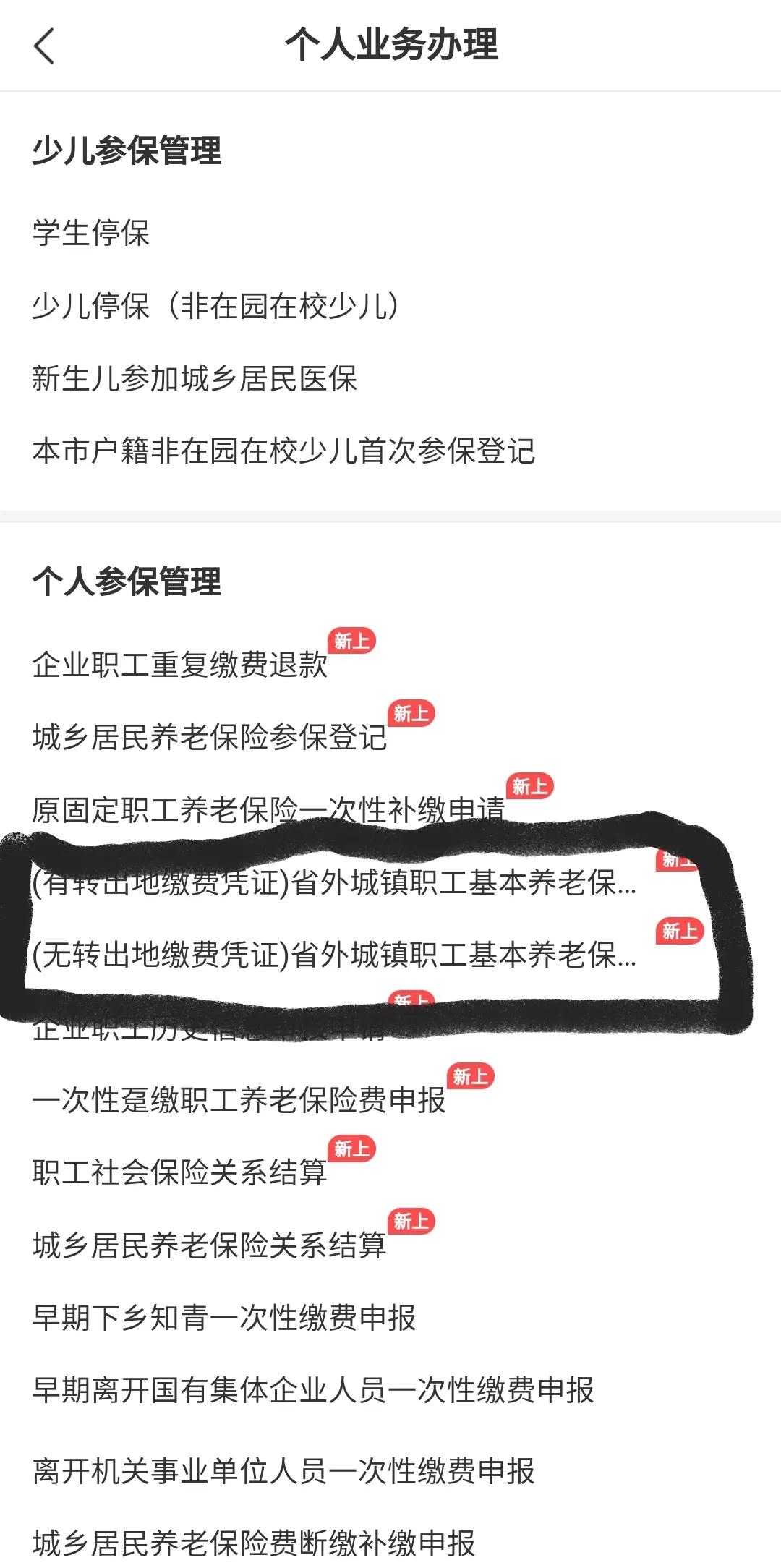Viewport: 781px width, 1568px height.
Task: Open 少儿停保（非在园在校少儿）service
Action: [x=217, y=304]
